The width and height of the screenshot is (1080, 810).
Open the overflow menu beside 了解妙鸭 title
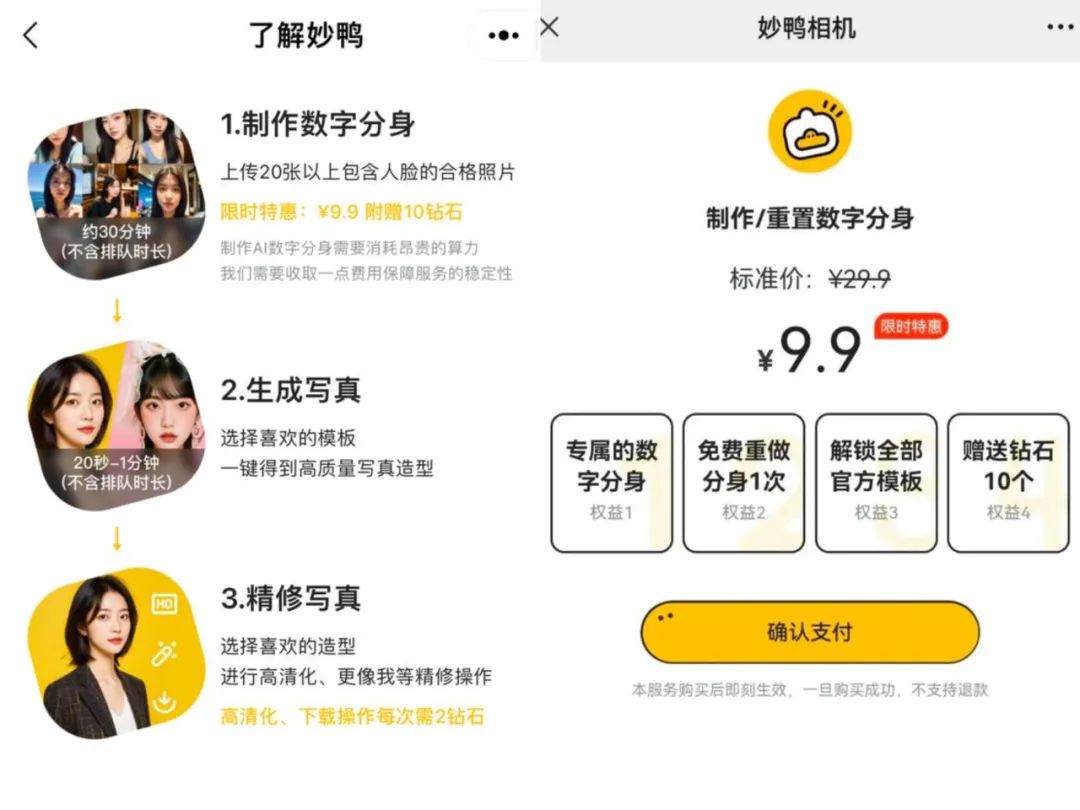tap(503, 35)
